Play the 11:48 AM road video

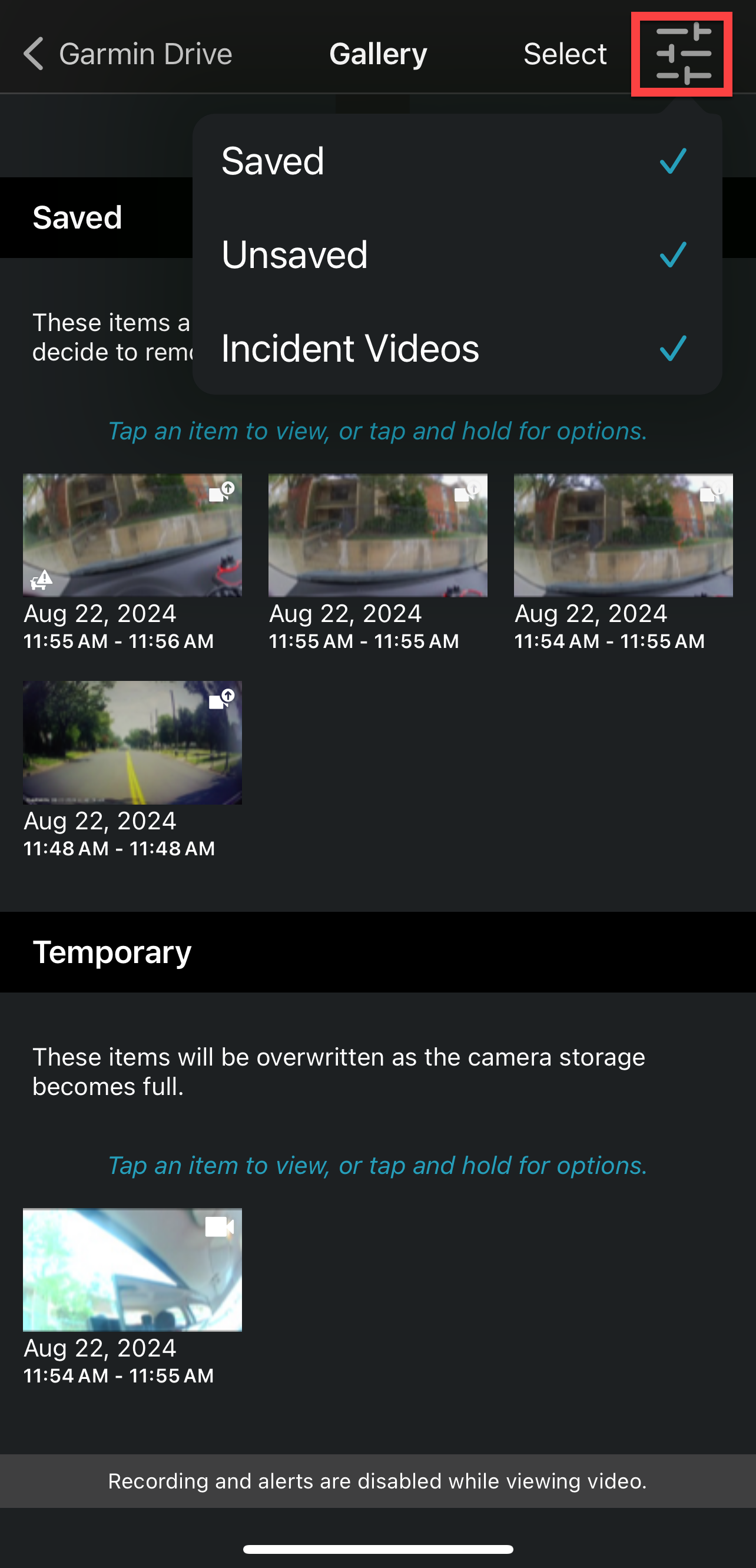[132, 742]
